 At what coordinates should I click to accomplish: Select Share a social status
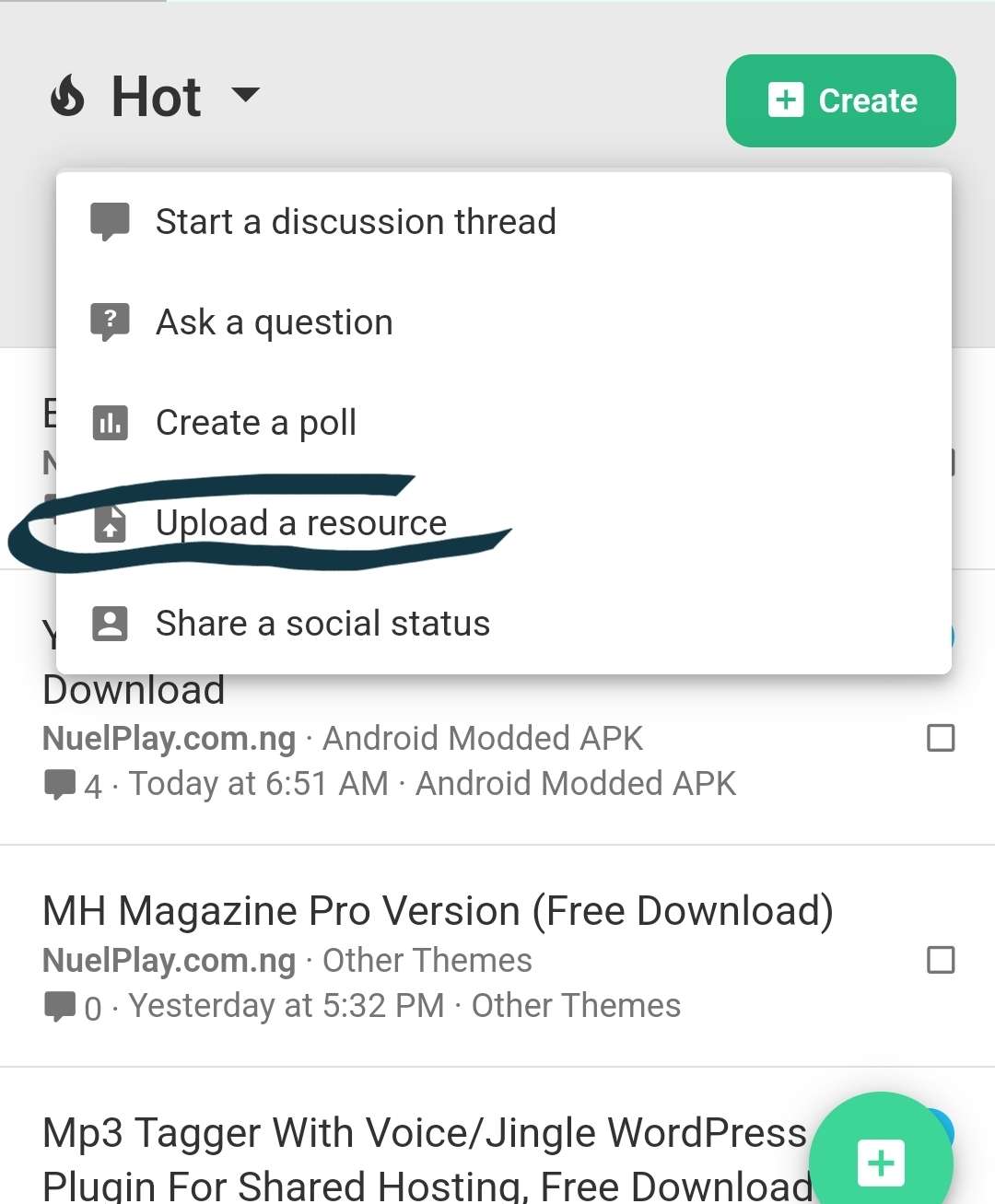coord(322,624)
